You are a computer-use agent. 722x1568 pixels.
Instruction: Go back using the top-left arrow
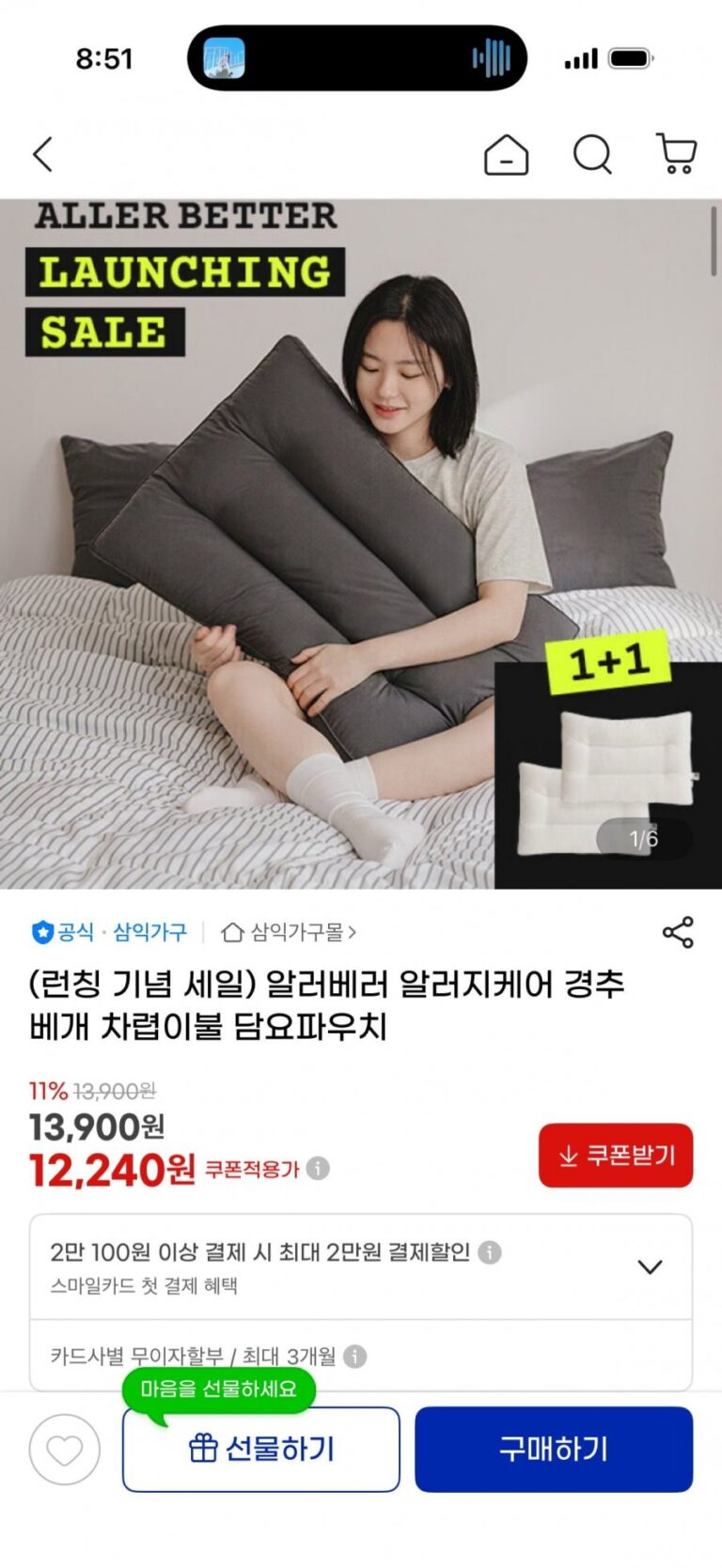coord(43,154)
